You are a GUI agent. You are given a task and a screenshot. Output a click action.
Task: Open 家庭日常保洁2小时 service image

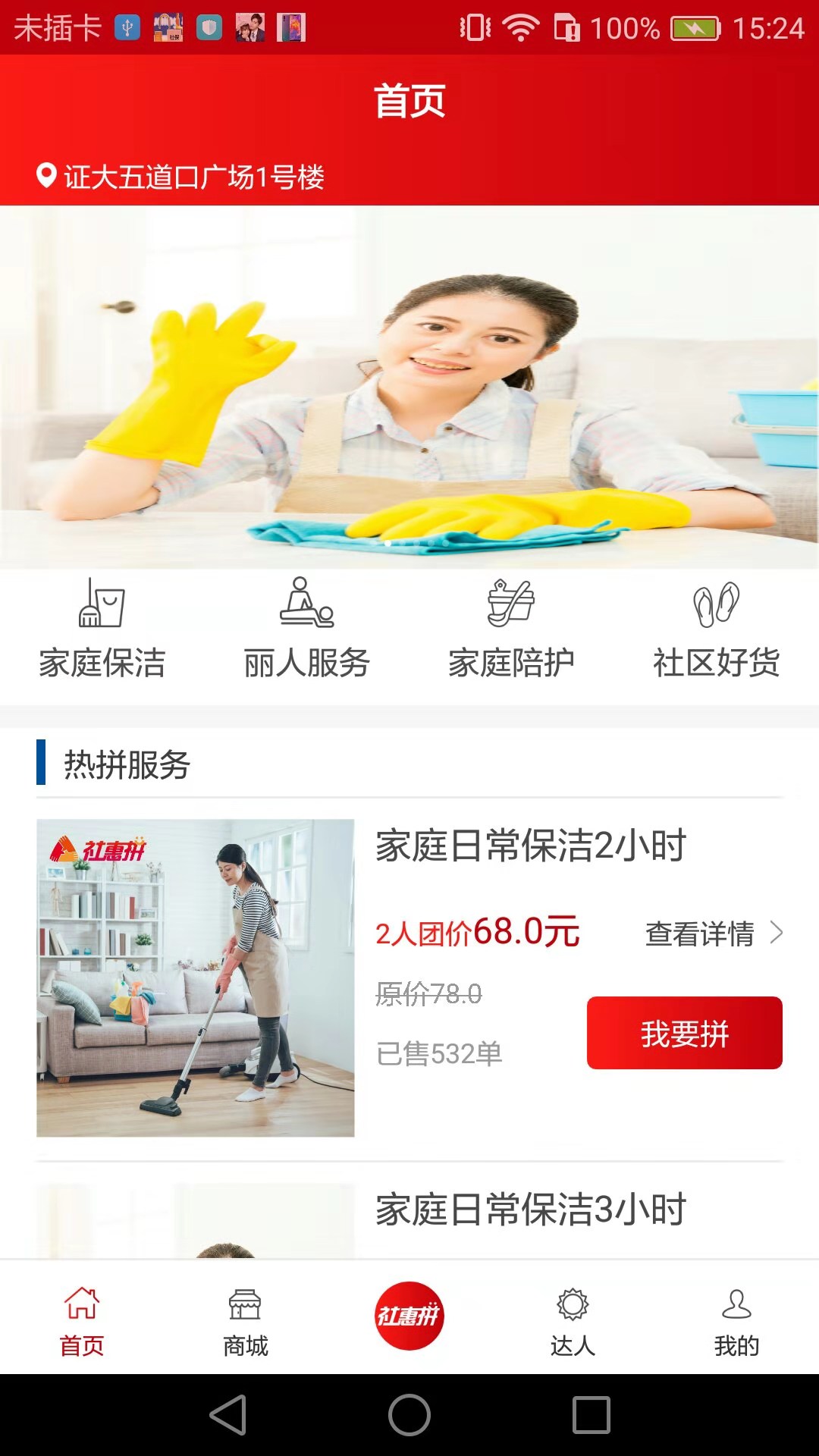coord(196,977)
